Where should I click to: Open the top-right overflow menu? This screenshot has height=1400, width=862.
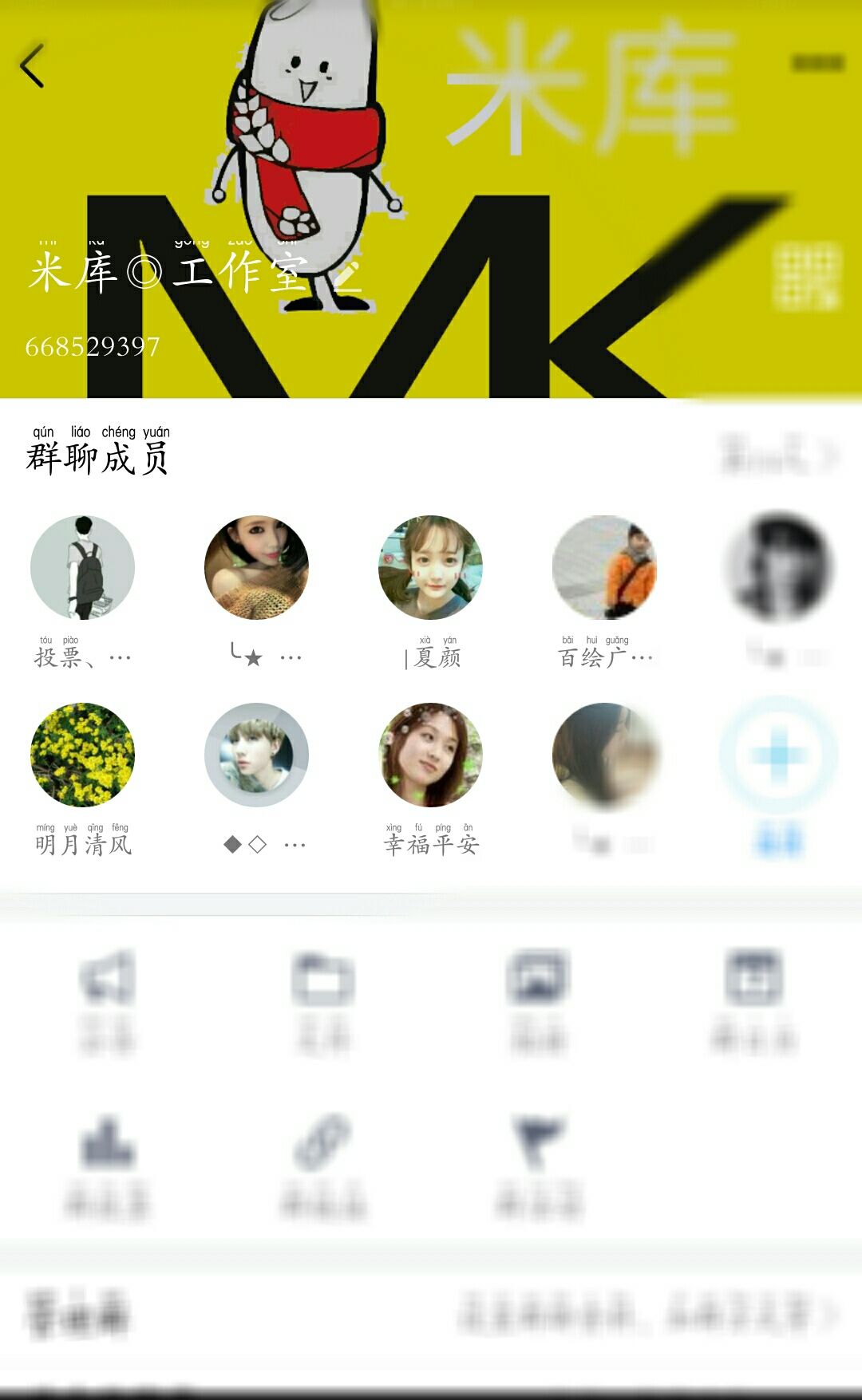click(x=817, y=63)
